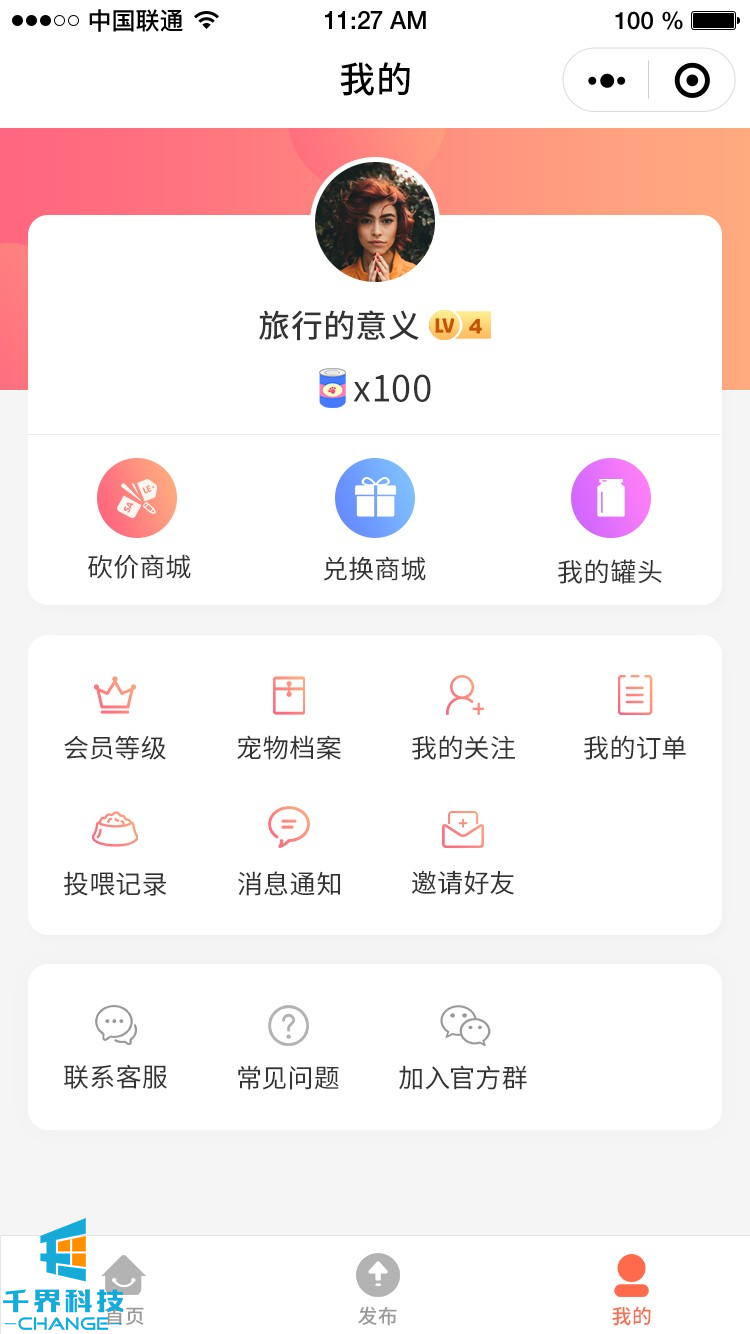Image resolution: width=750 pixels, height=1334 pixels.
Task: Select the 我的 profile tab
Action: (x=631, y=1288)
